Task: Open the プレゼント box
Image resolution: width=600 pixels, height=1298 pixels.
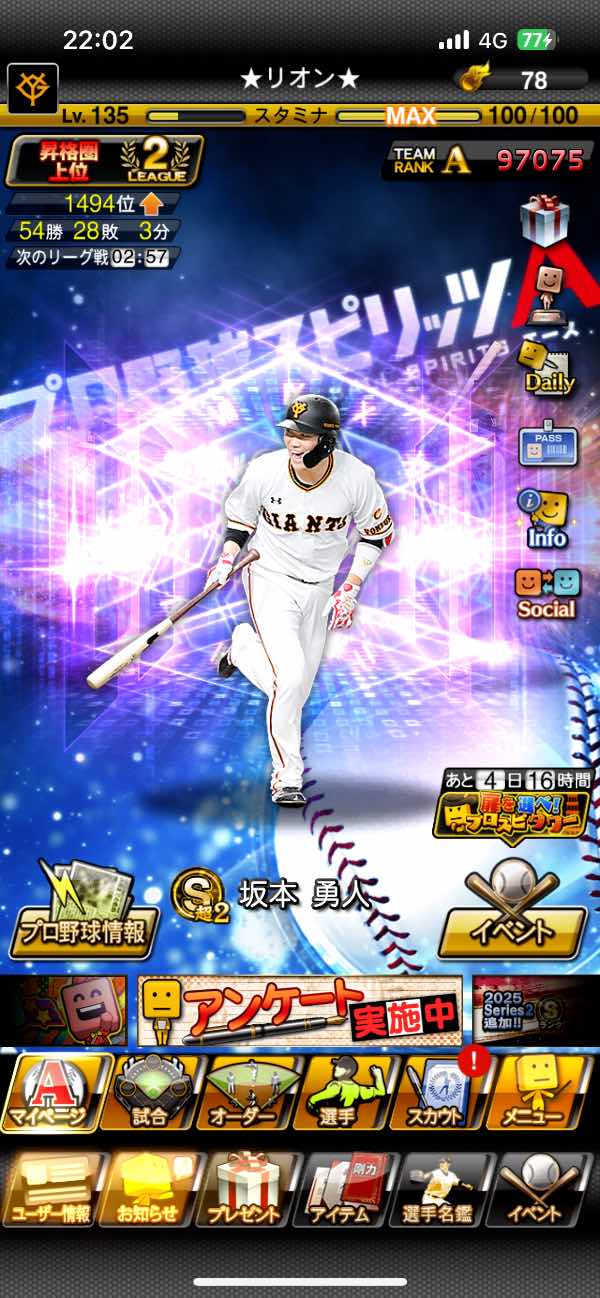Action: coord(247,1190)
